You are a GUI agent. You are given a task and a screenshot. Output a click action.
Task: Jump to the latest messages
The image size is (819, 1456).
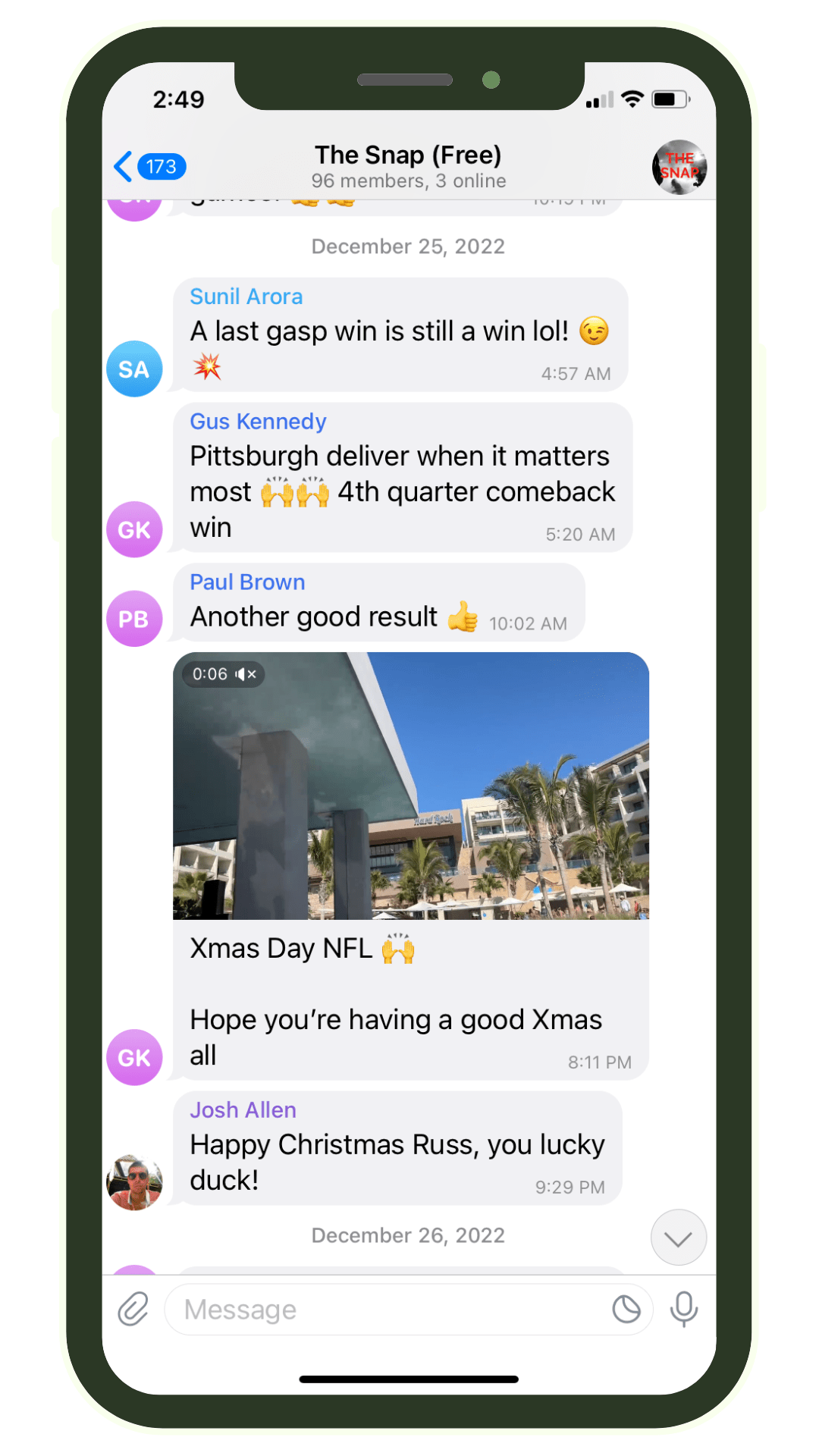tap(678, 1238)
